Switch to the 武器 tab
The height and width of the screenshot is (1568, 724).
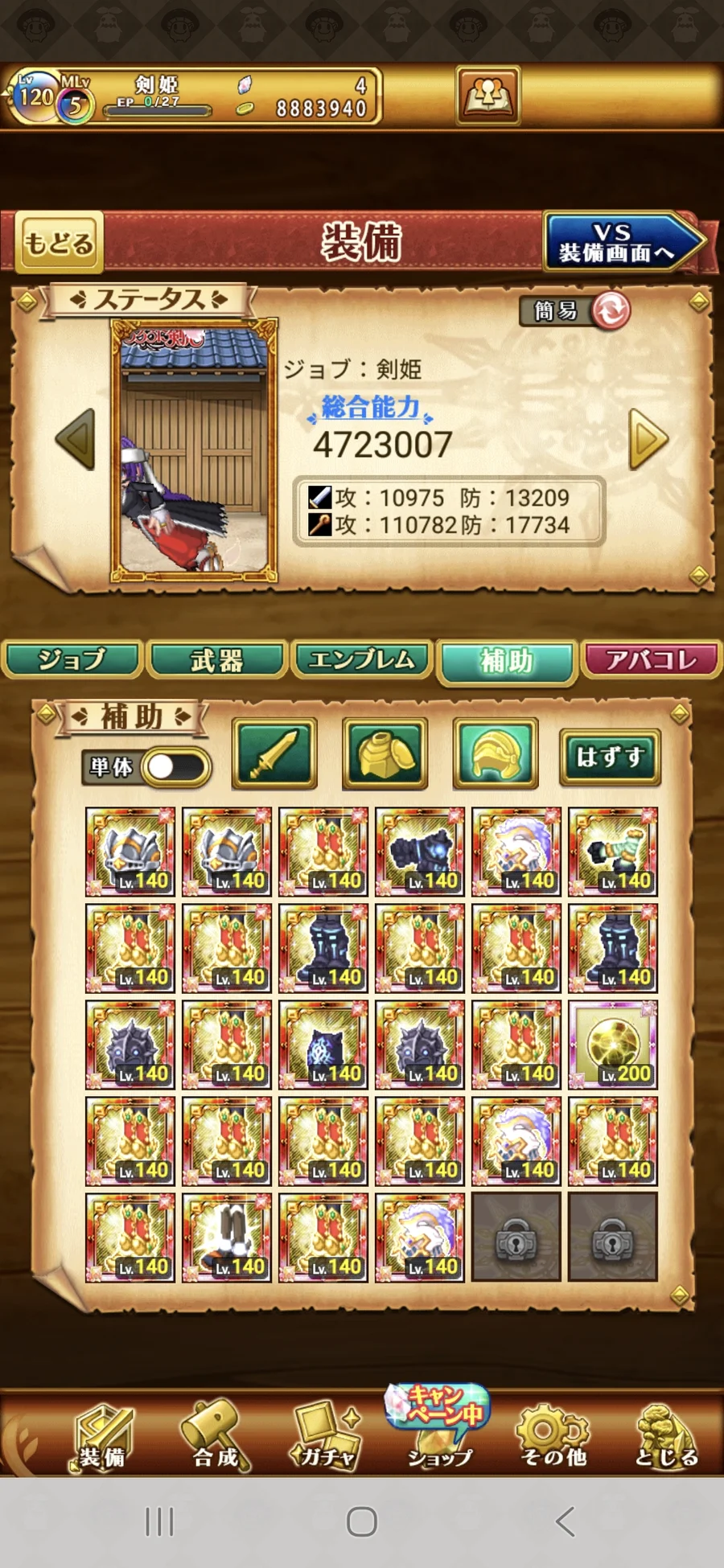pos(217,659)
